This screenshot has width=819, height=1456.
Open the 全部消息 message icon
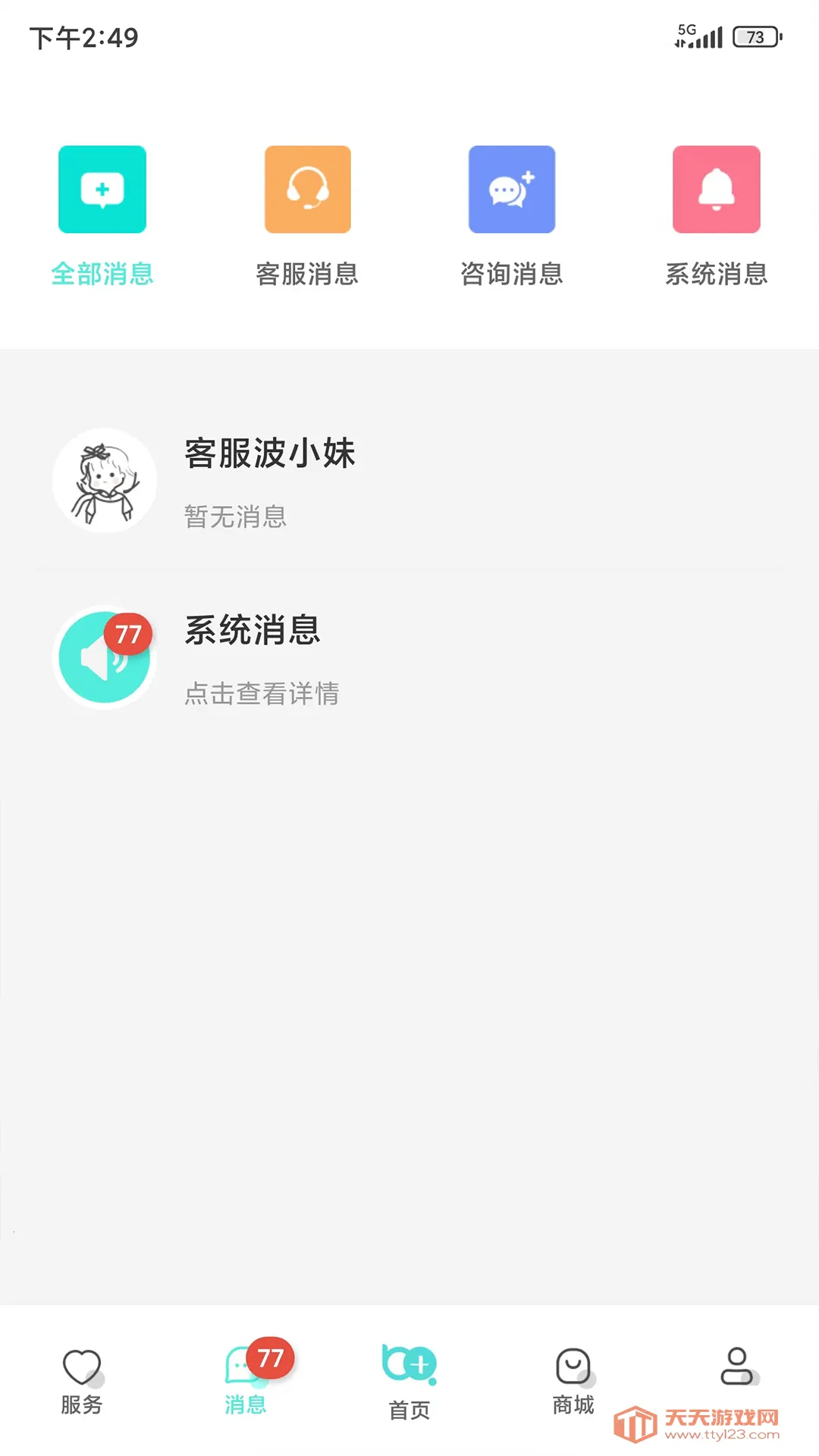[x=102, y=190]
